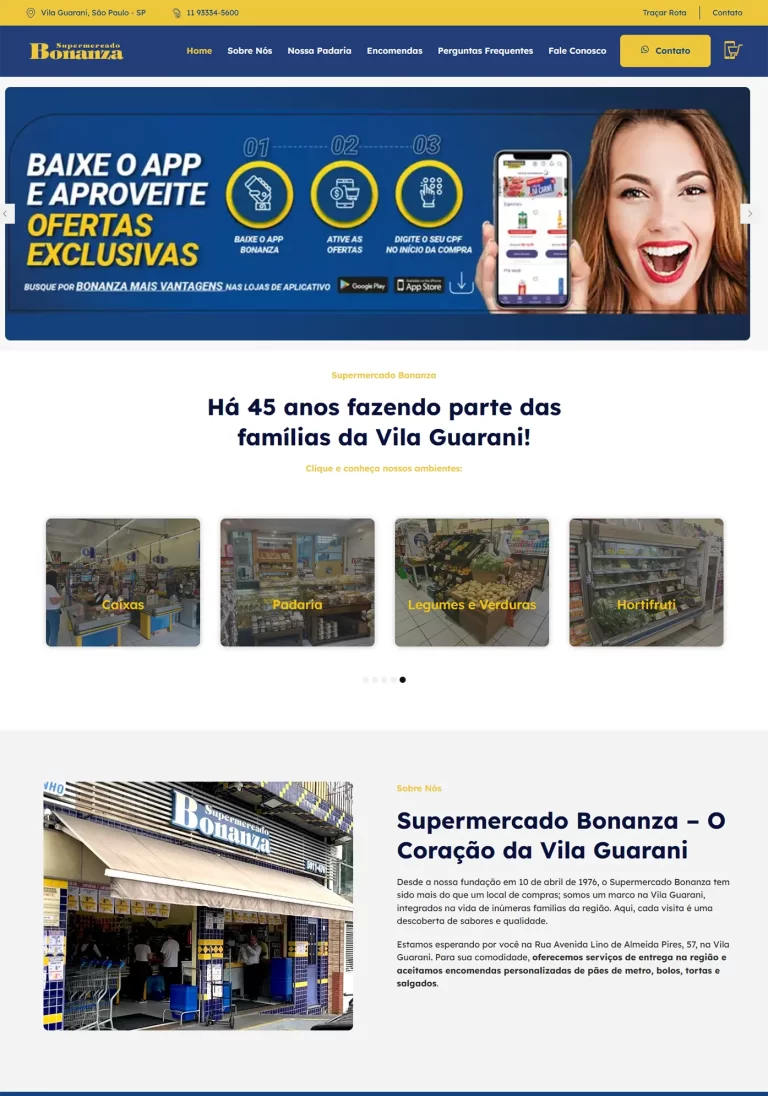Open the shopping cart icon

click(x=733, y=50)
